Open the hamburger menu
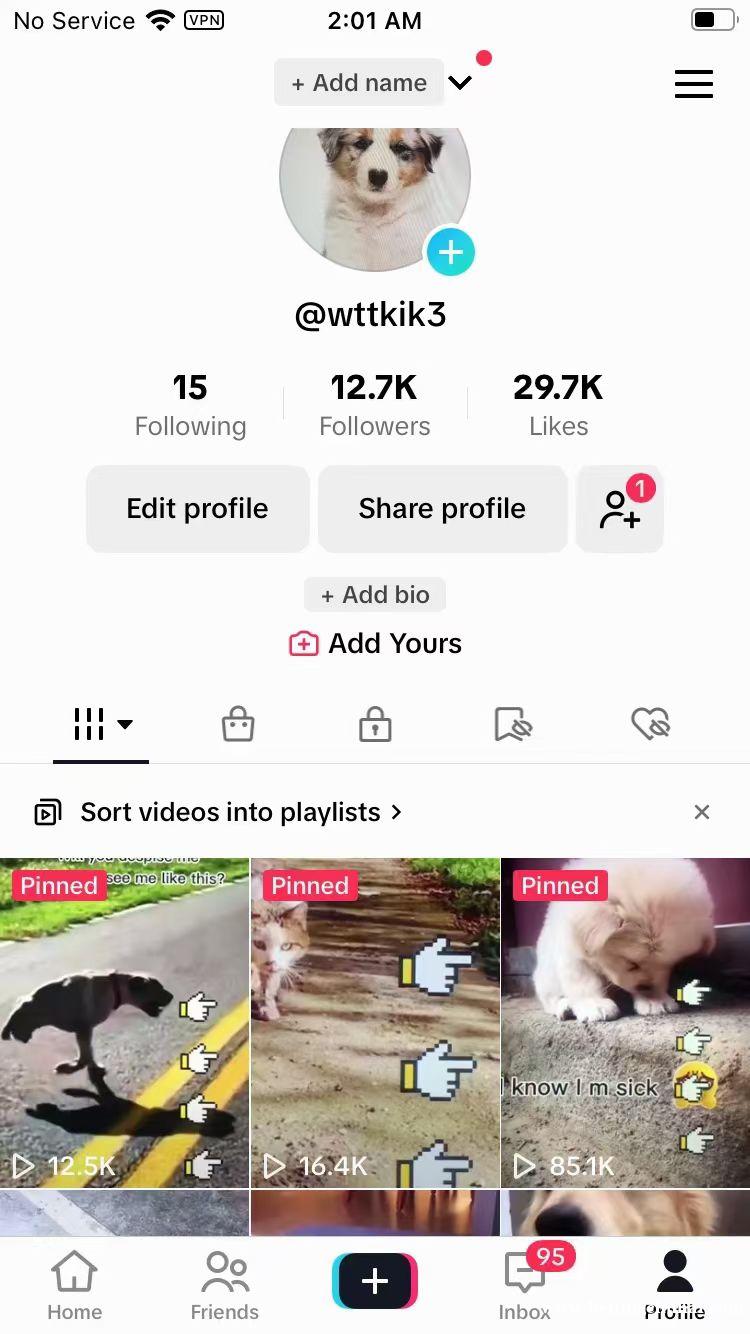750x1334 pixels. tap(693, 84)
